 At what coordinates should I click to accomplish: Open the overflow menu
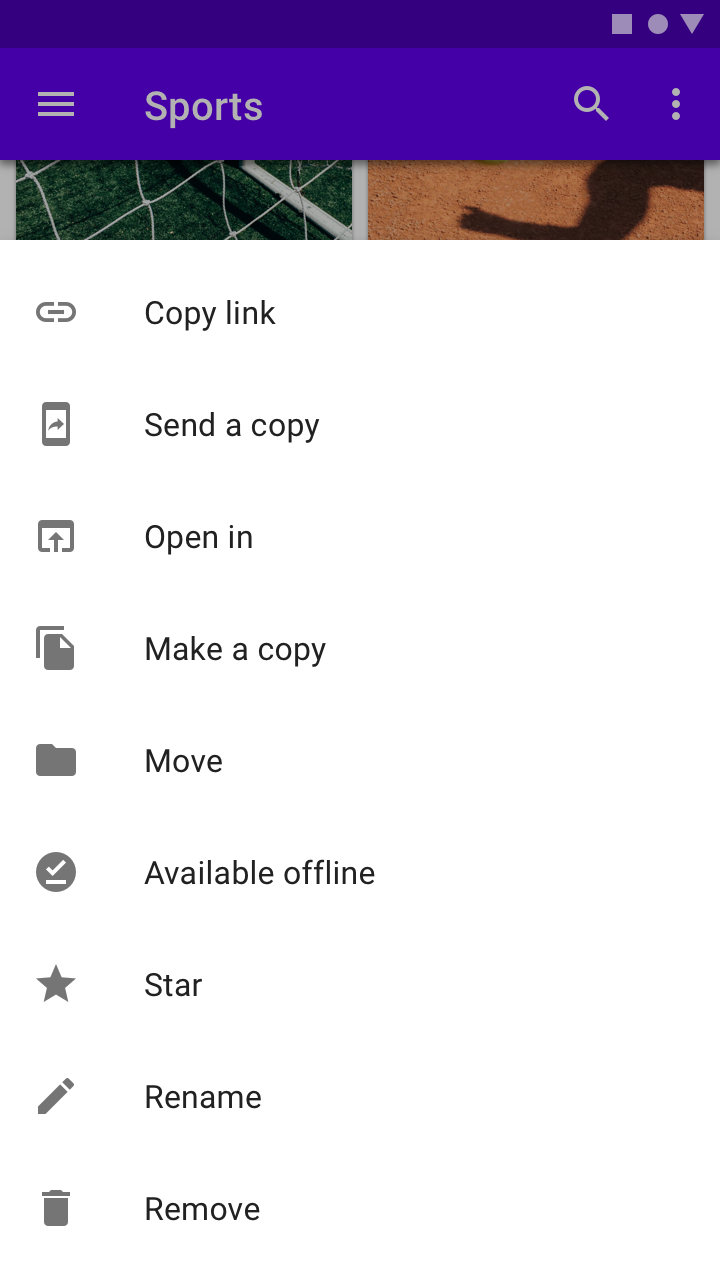676,104
